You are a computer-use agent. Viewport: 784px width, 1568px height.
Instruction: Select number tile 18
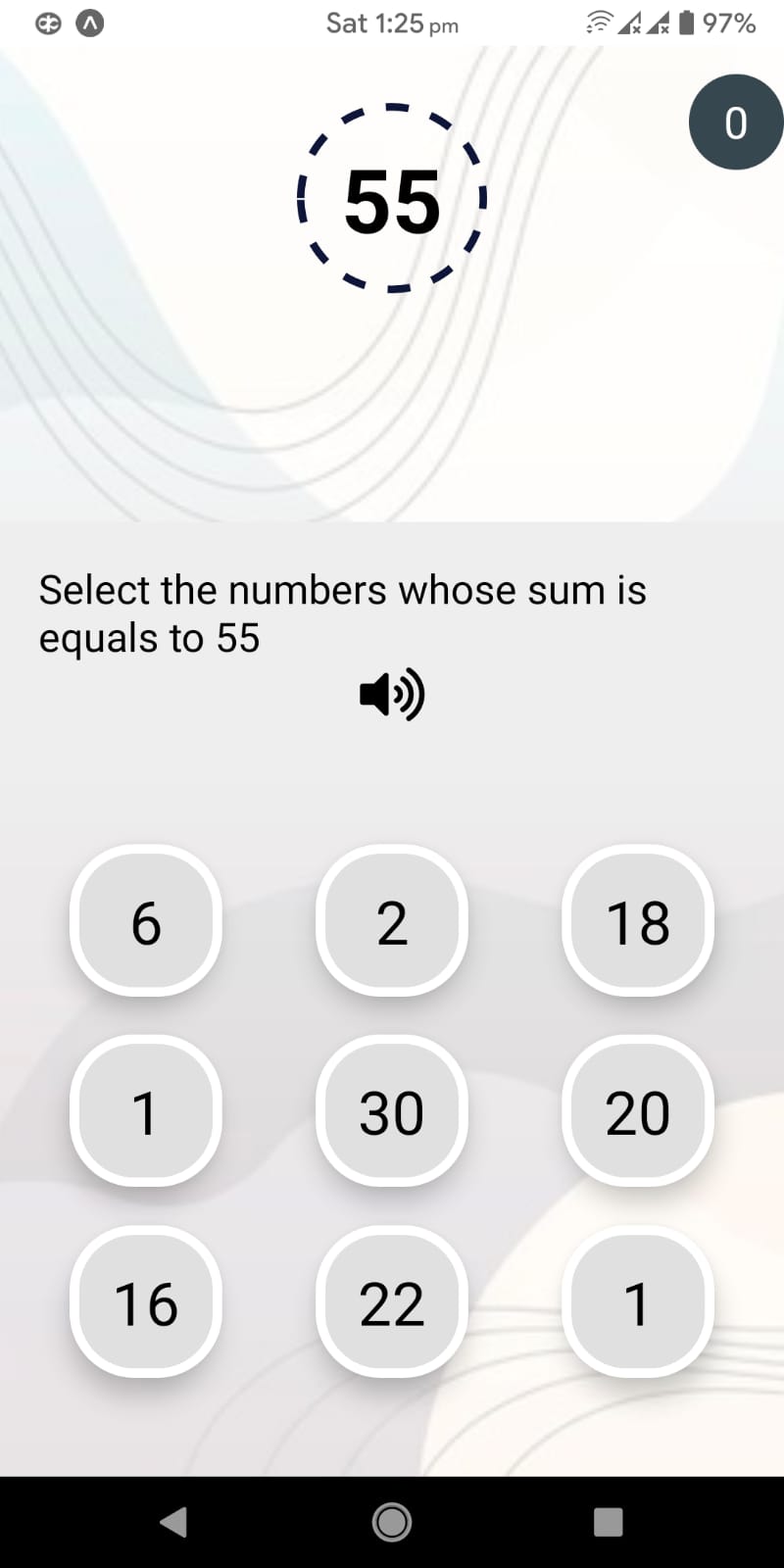pyautogui.click(x=637, y=921)
